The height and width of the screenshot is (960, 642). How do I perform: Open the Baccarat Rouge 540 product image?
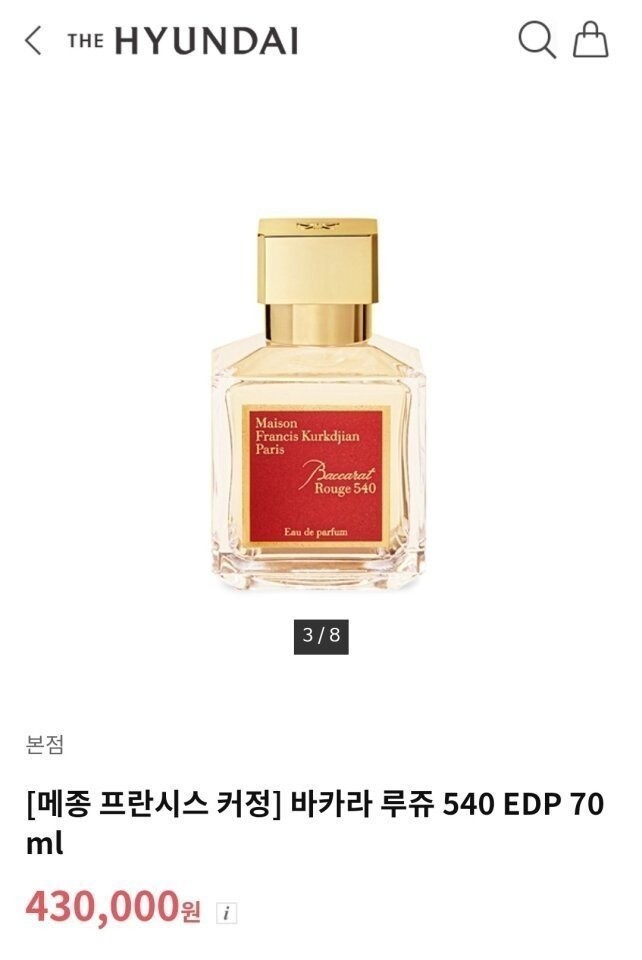(x=318, y=403)
